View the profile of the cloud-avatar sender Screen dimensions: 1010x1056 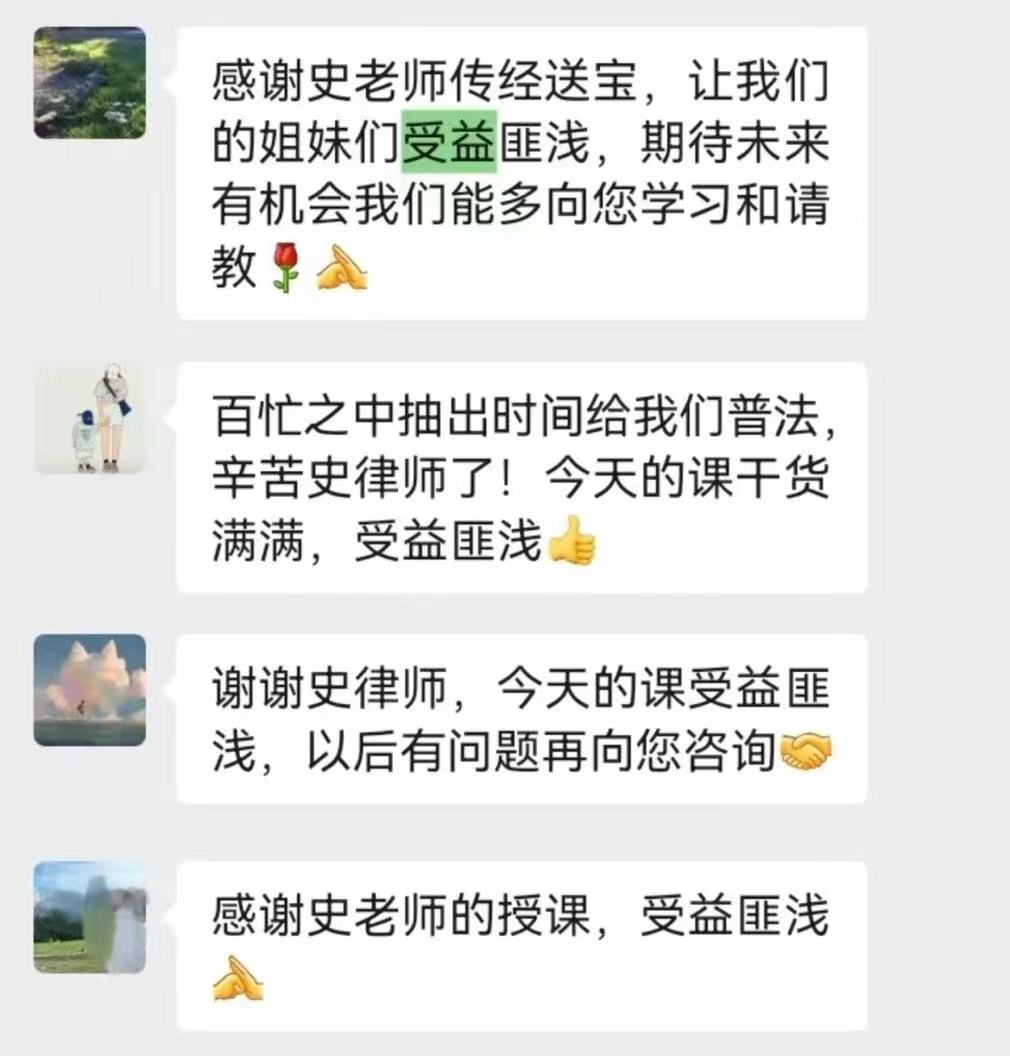[x=89, y=689]
